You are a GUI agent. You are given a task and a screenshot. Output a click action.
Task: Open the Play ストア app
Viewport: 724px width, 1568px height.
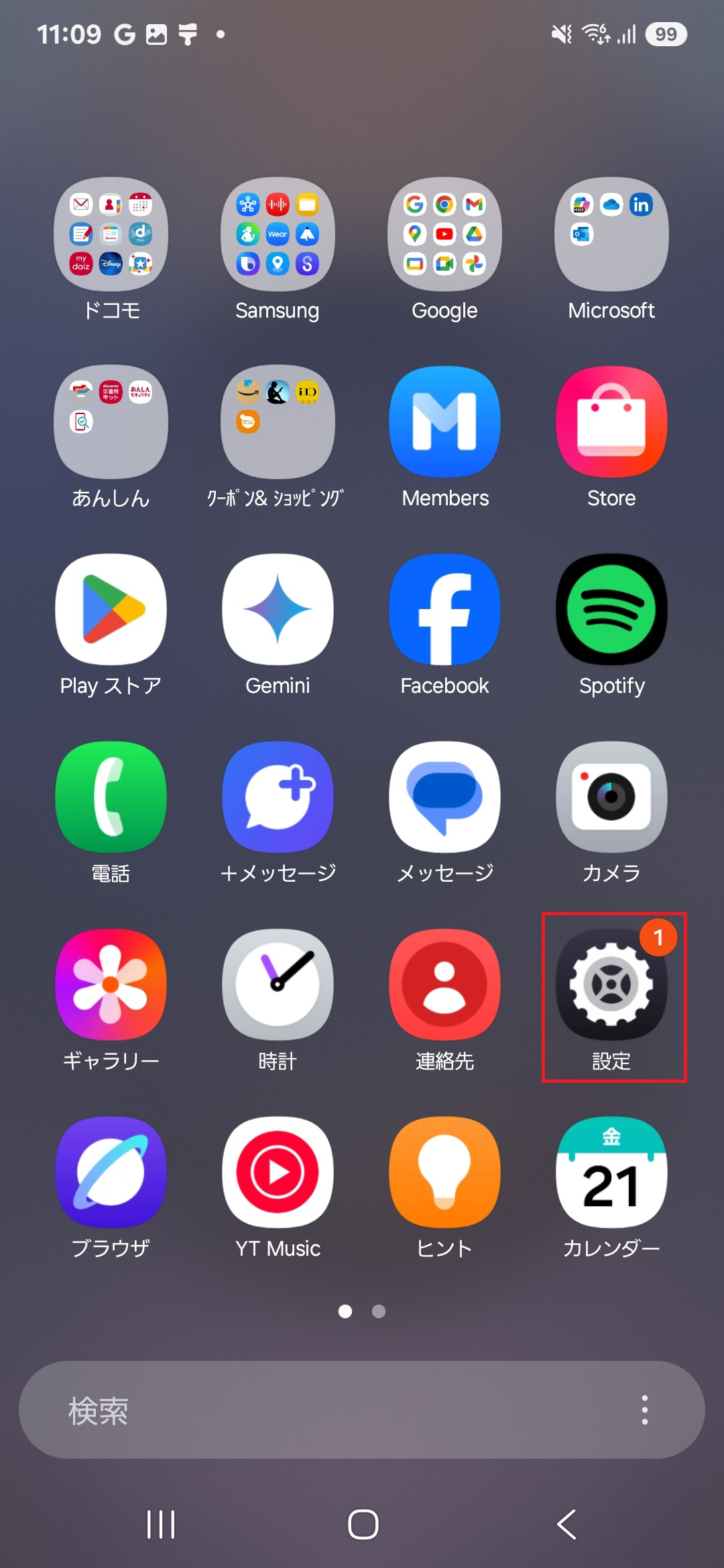tap(111, 608)
